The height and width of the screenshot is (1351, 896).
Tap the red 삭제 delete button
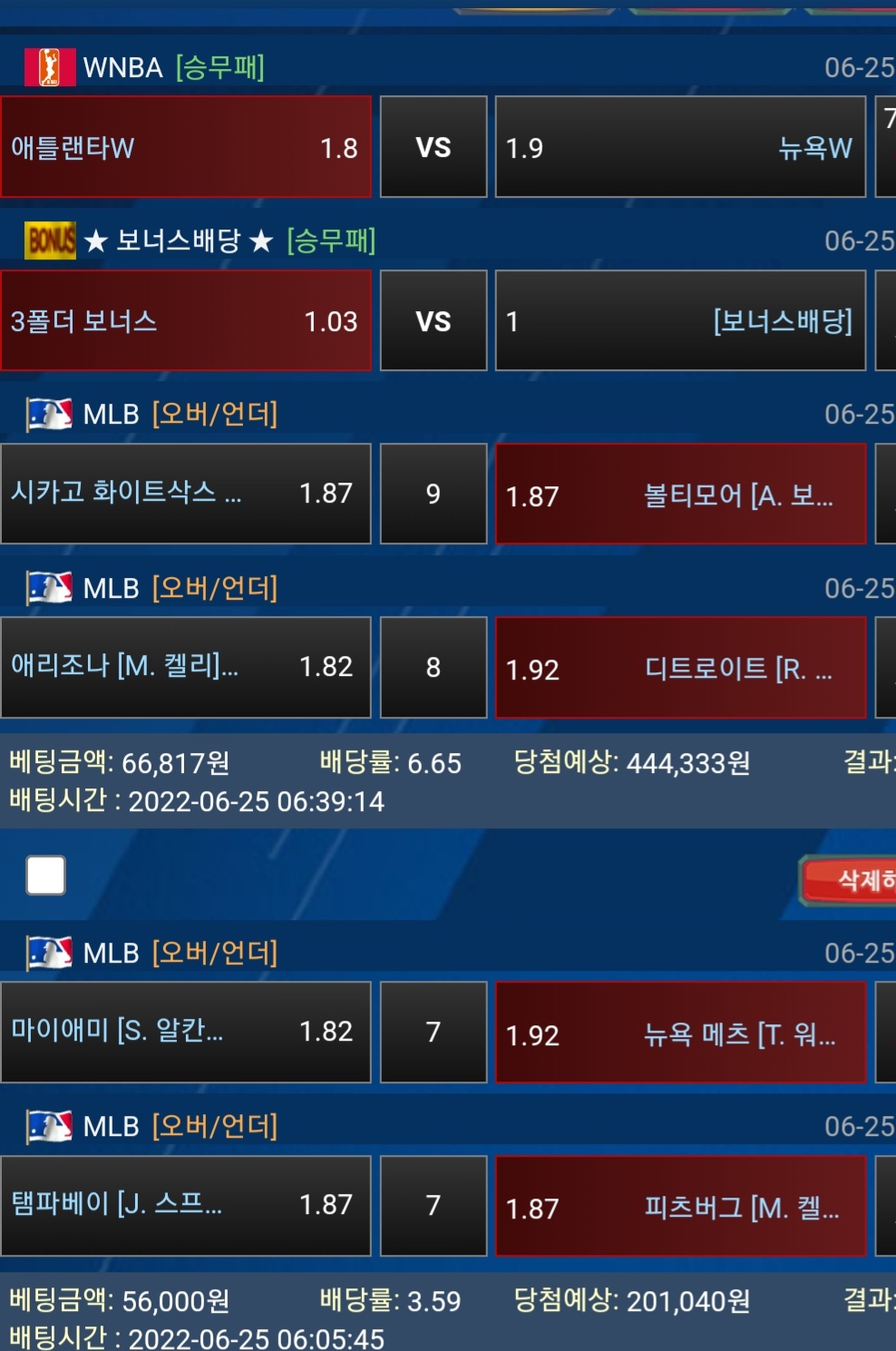[x=851, y=879]
